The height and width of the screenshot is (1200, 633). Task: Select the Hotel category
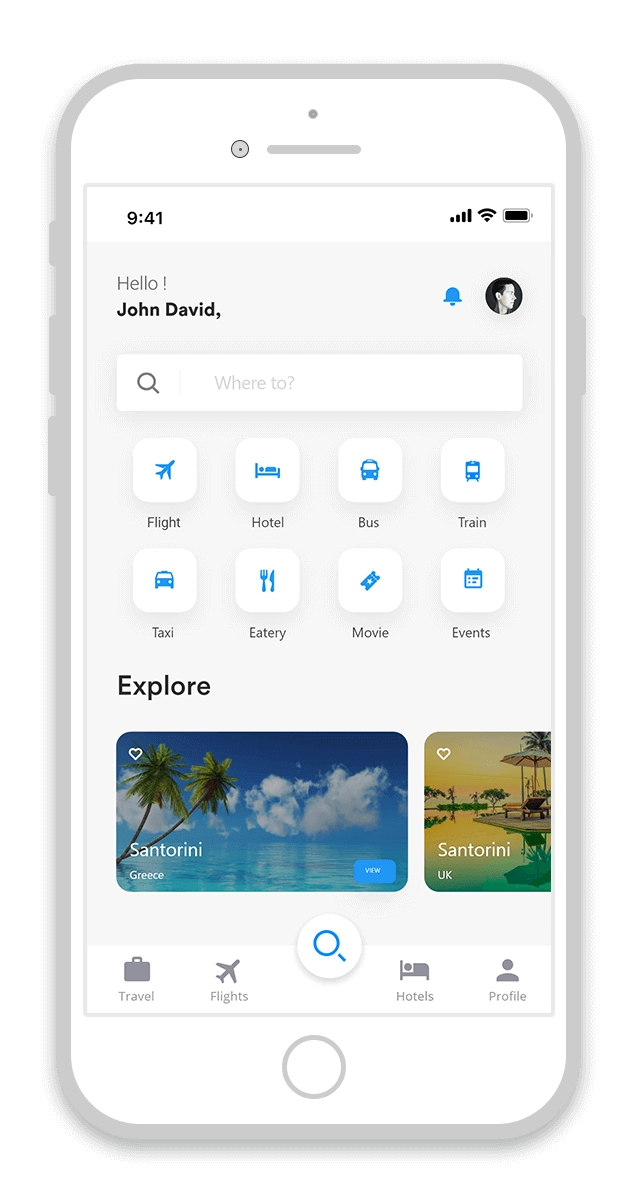pos(267,470)
